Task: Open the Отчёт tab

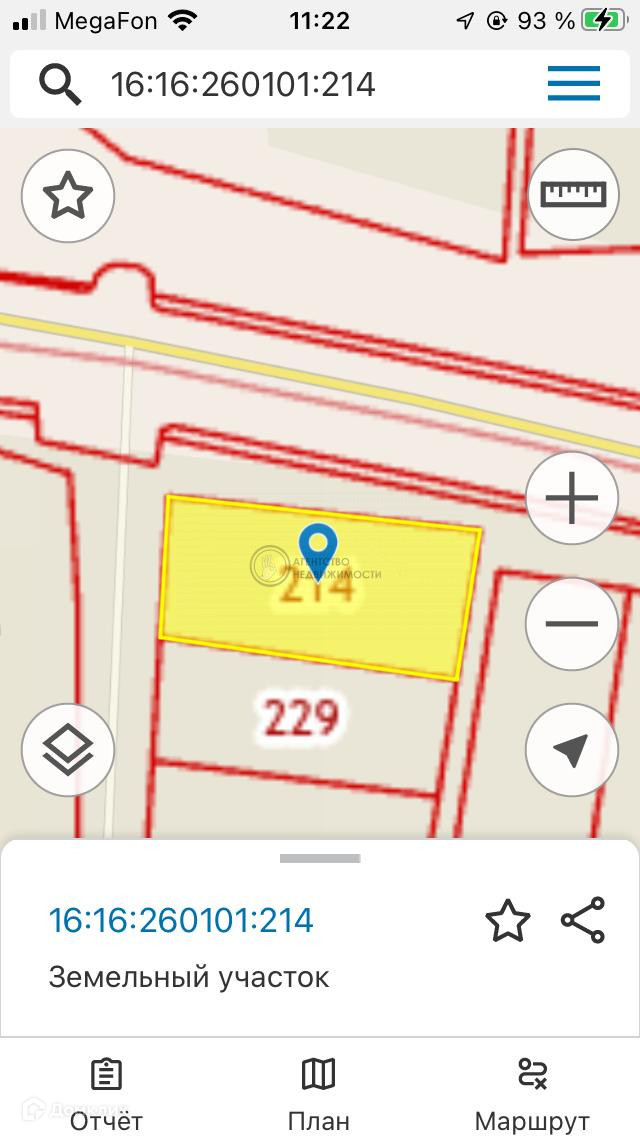Action: pos(106,1095)
